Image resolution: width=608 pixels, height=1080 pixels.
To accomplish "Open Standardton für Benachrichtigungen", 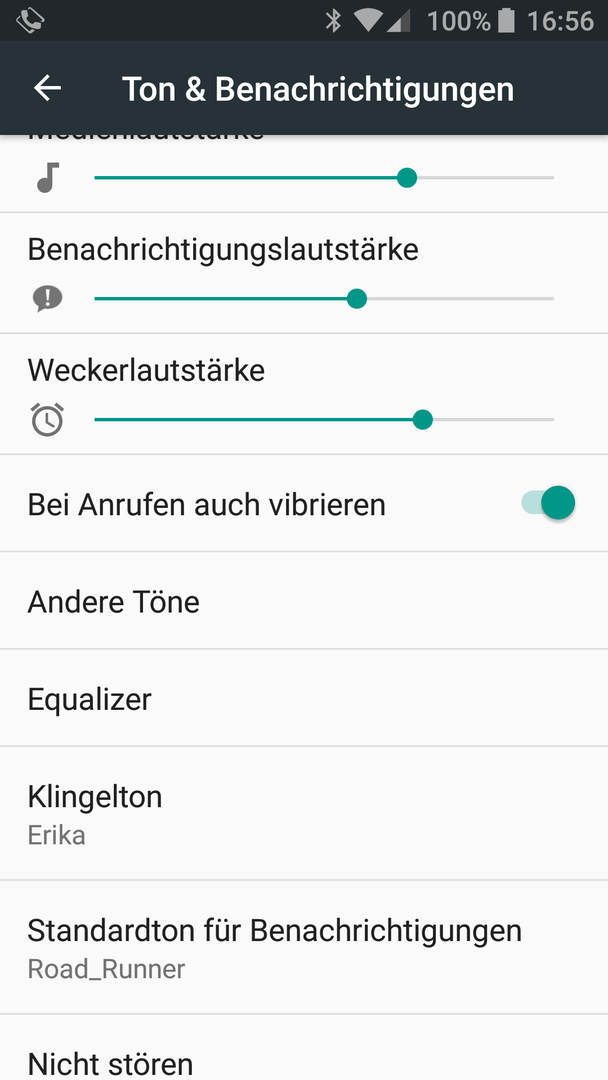I will tap(304, 948).
